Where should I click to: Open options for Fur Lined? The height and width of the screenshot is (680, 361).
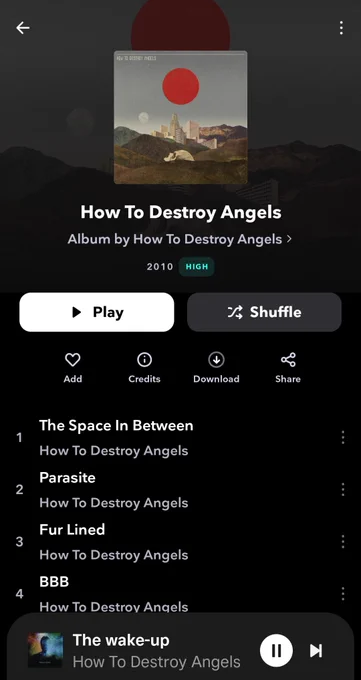point(343,542)
